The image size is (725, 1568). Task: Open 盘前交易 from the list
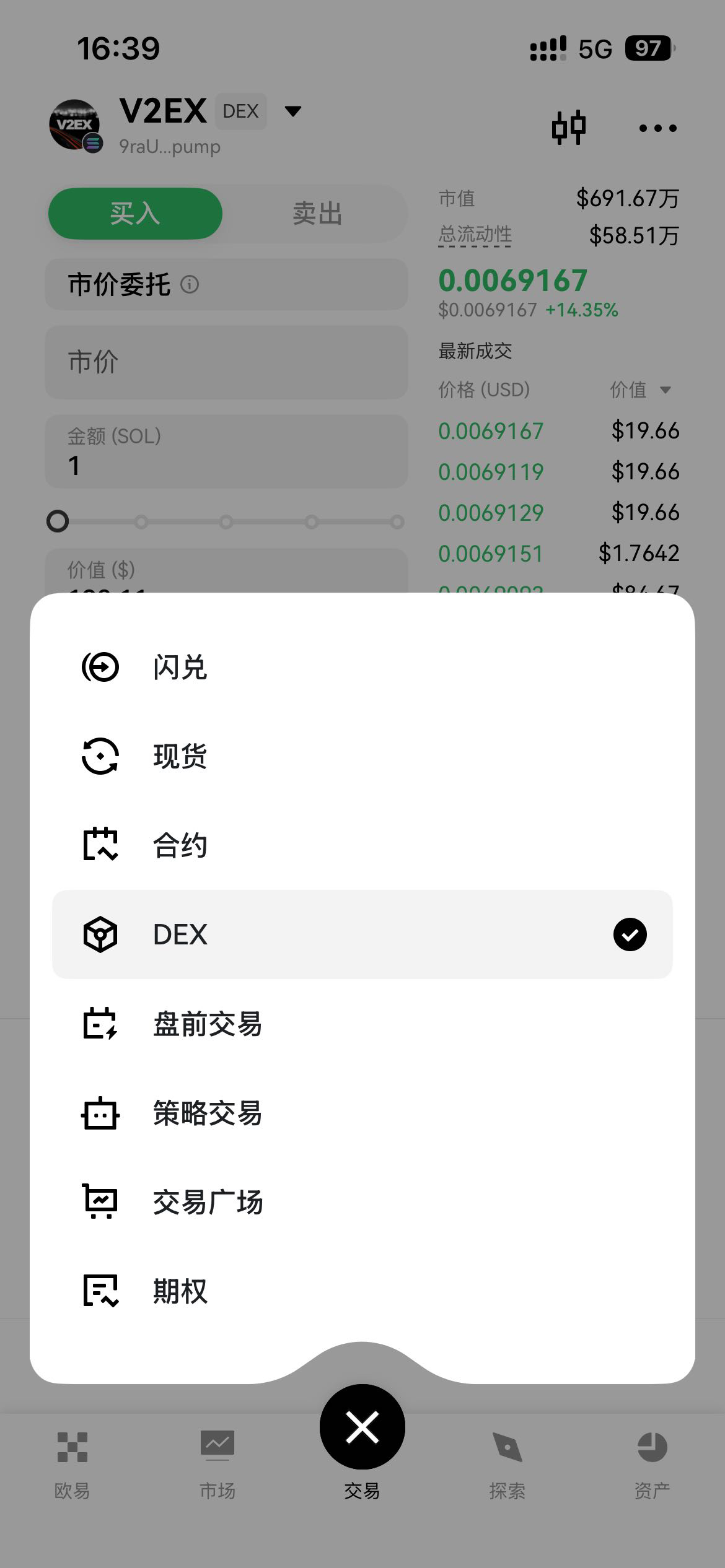point(207,1024)
